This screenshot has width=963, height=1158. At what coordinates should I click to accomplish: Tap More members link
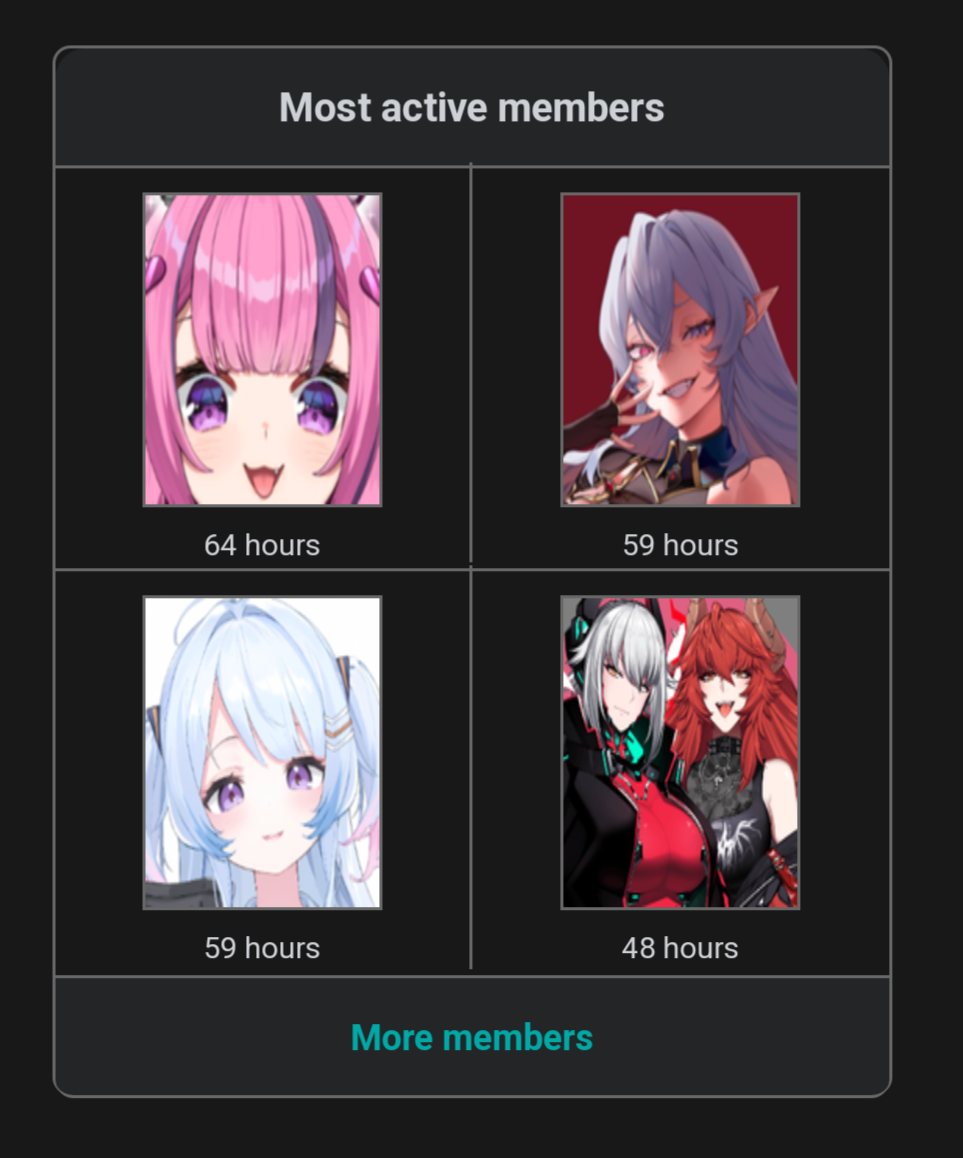(x=472, y=1037)
